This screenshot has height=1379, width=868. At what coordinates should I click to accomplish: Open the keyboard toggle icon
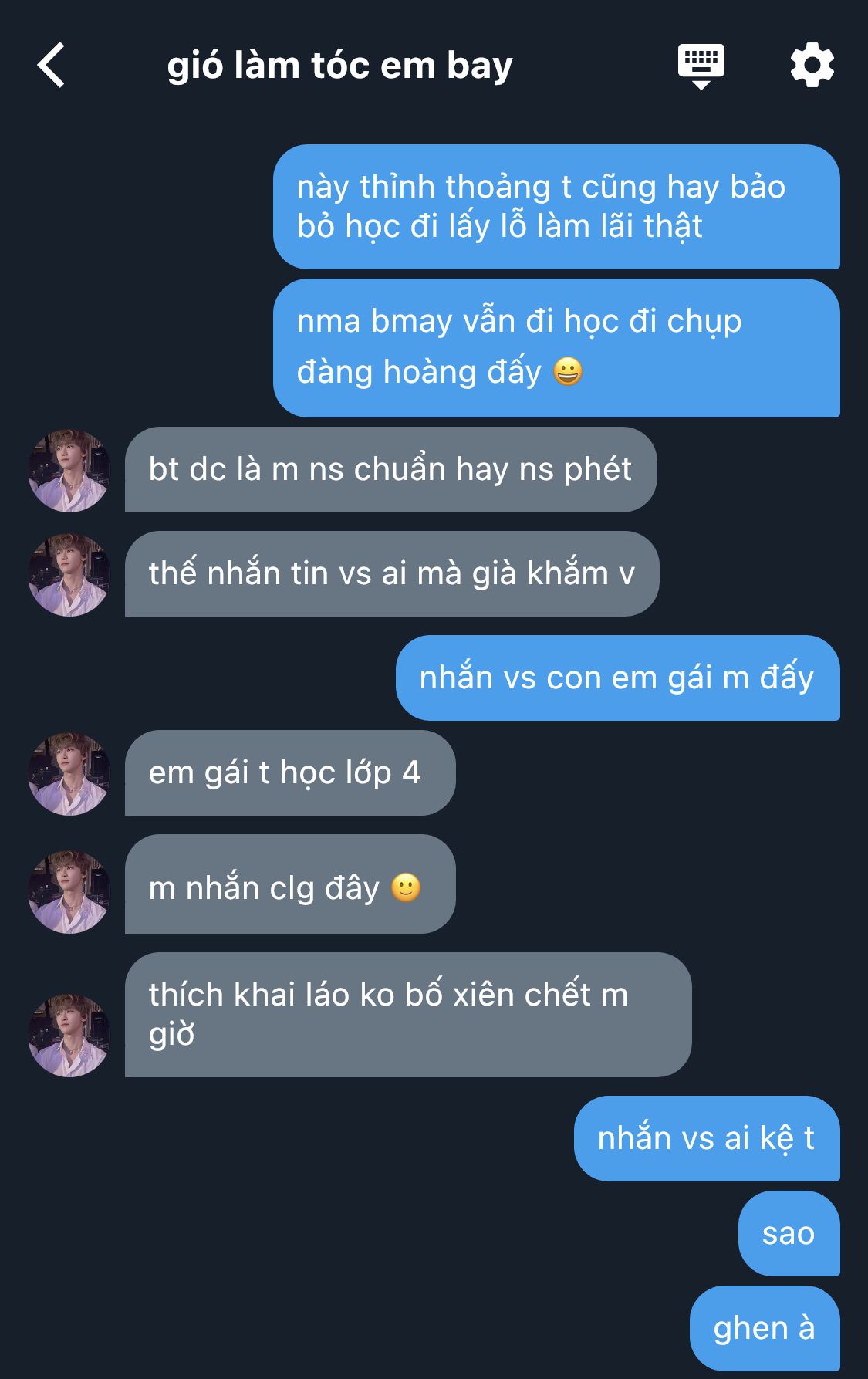point(701,66)
